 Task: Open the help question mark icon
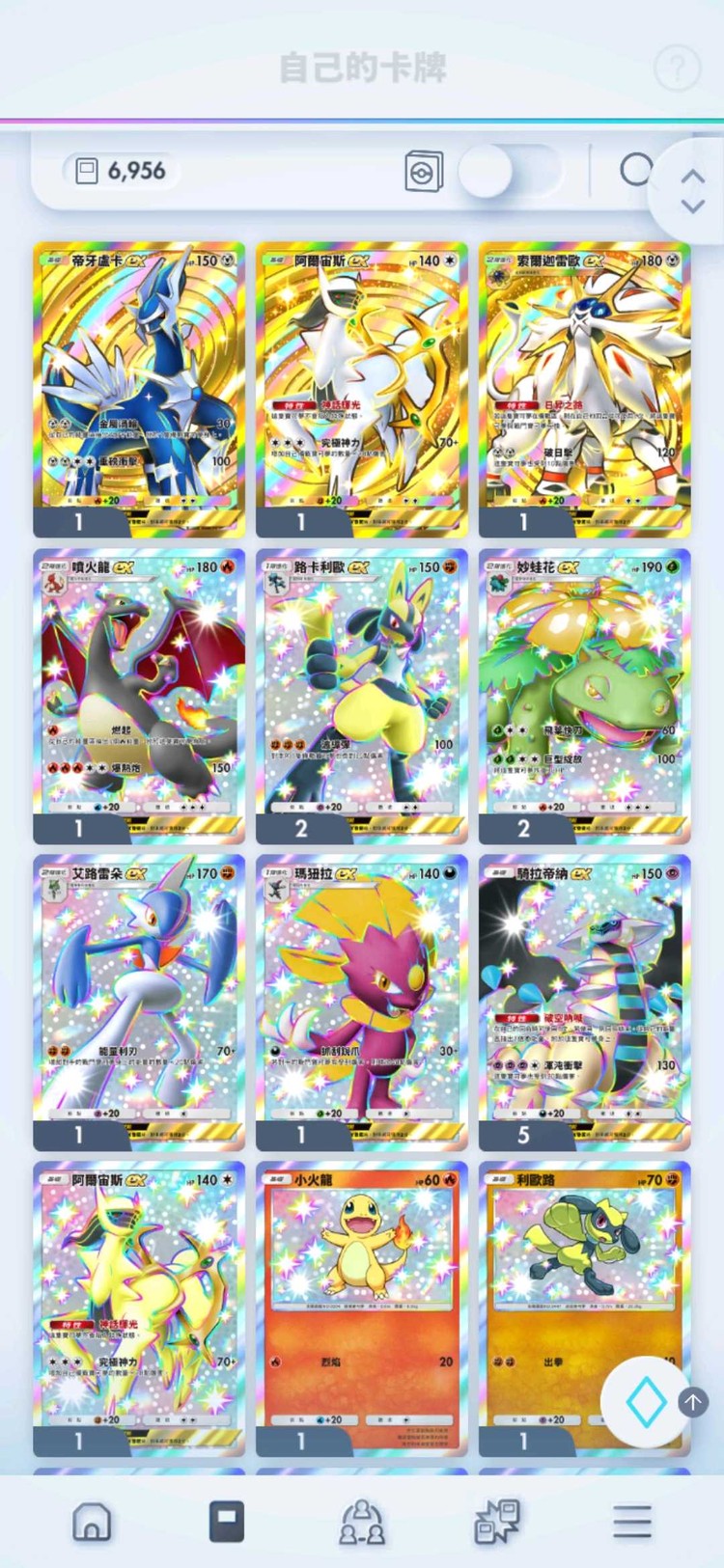(677, 69)
